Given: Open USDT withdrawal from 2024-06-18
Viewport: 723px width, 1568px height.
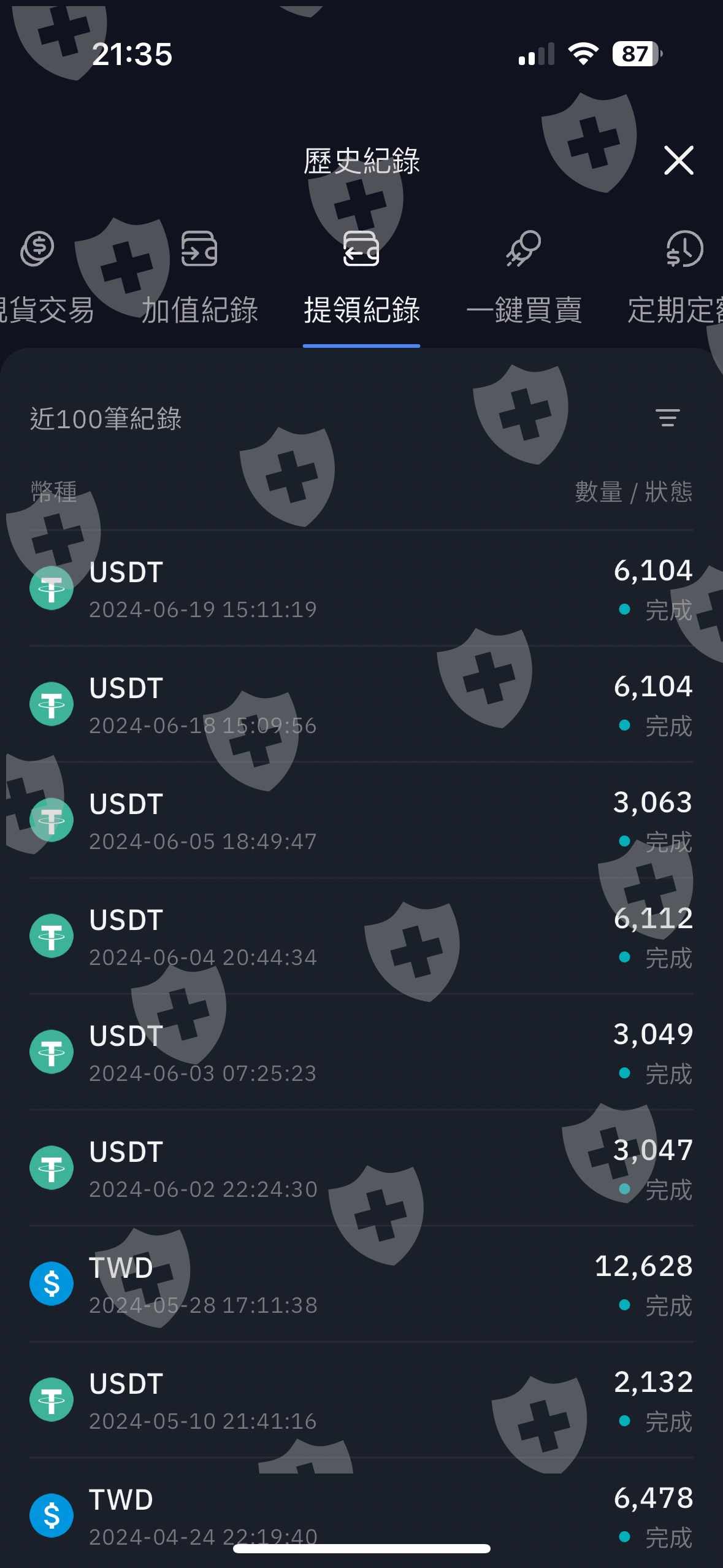Looking at the screenshot, I should (x=361, y=704).
